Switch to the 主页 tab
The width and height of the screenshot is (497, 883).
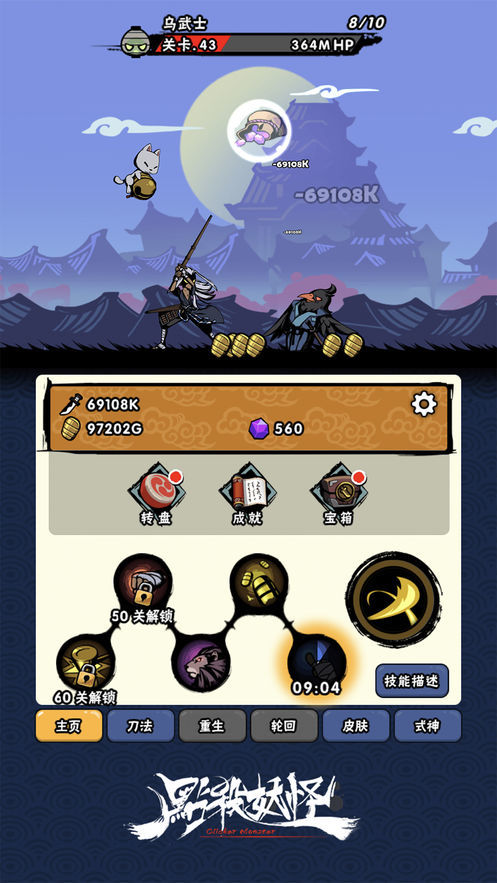click(69, 725)
